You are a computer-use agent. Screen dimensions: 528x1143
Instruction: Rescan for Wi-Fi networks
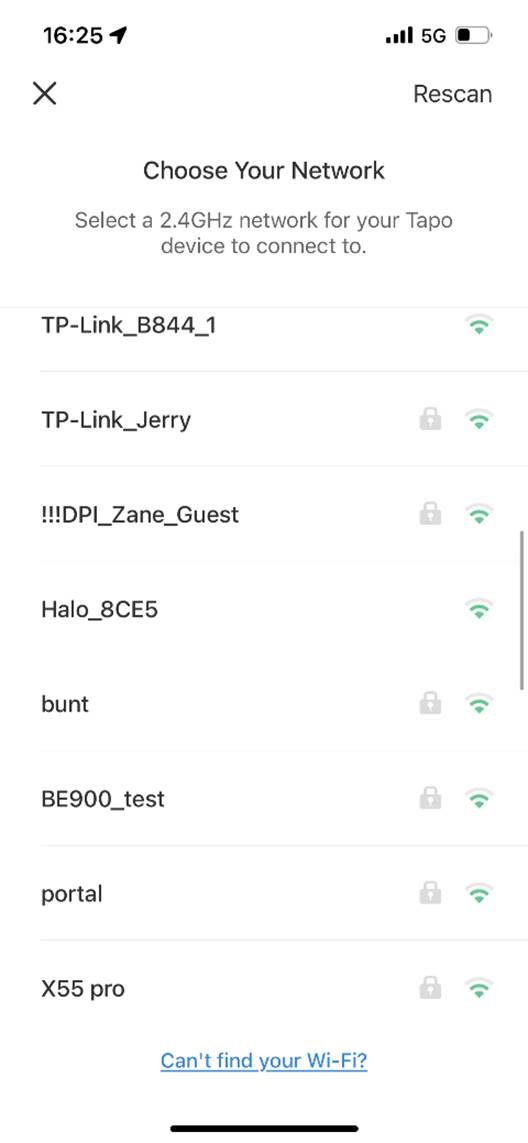(x=452, y=94)
